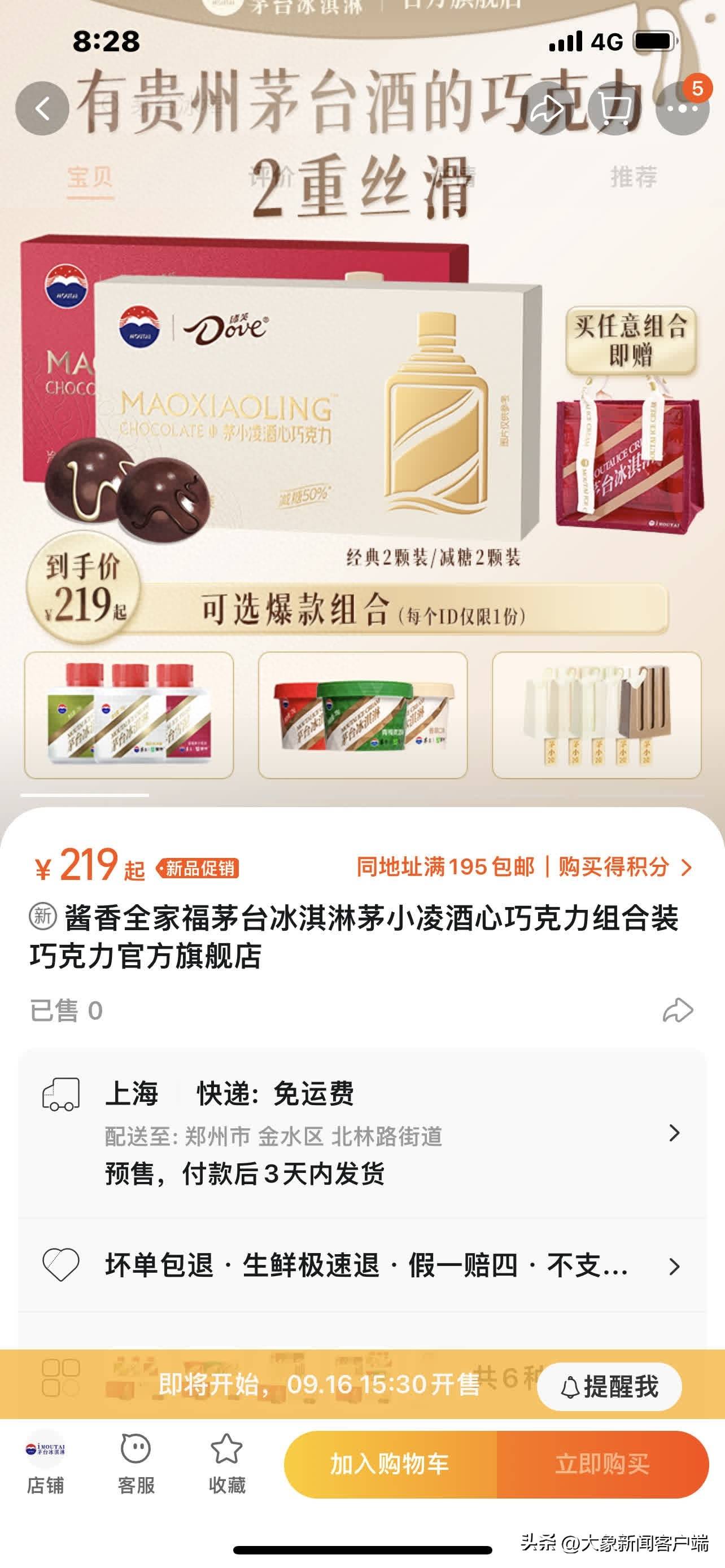
Task: Switch to the 宝贝 tab
Action: [90, 177]
